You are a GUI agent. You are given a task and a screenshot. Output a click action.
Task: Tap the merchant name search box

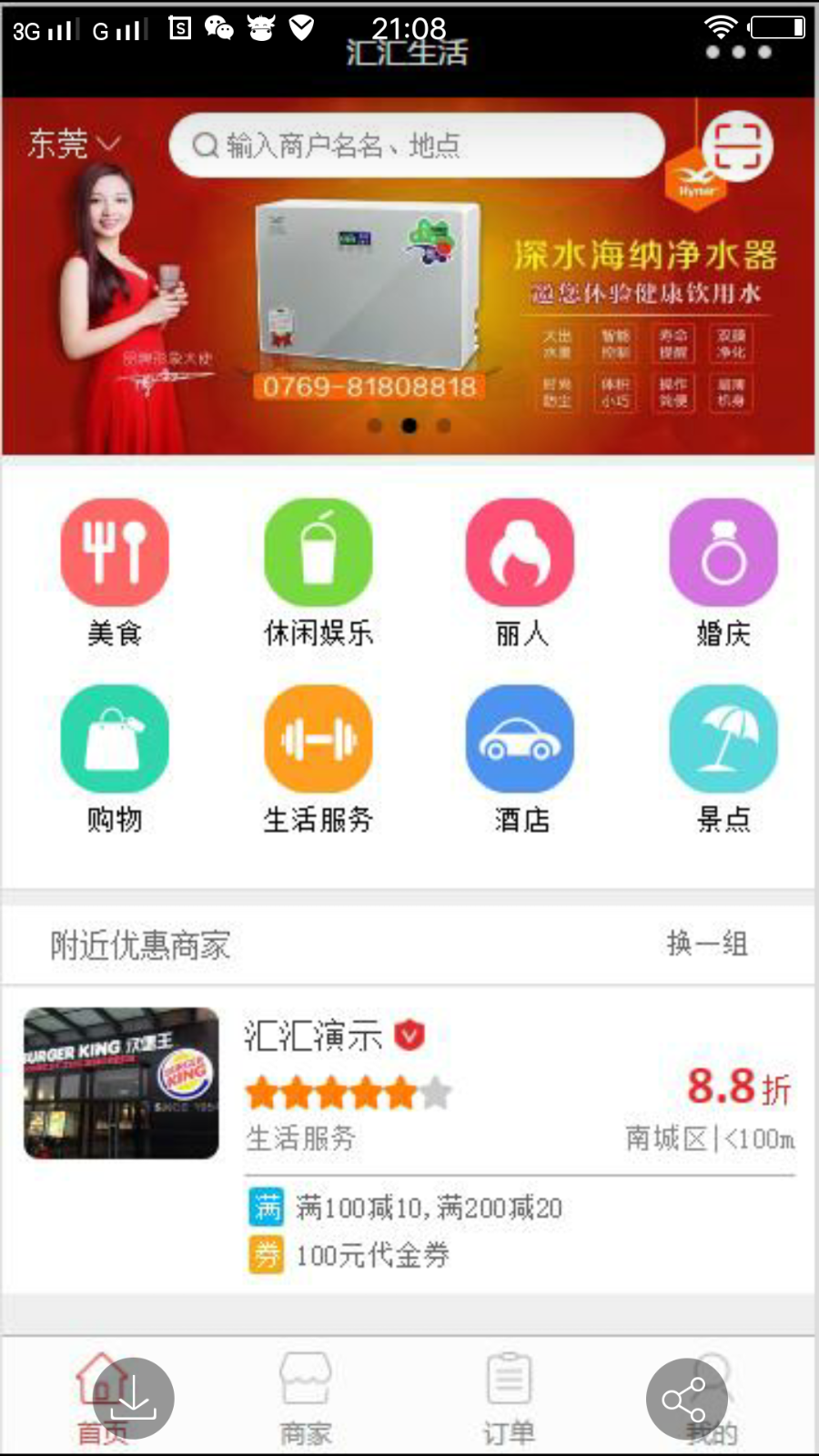point(417,146)
